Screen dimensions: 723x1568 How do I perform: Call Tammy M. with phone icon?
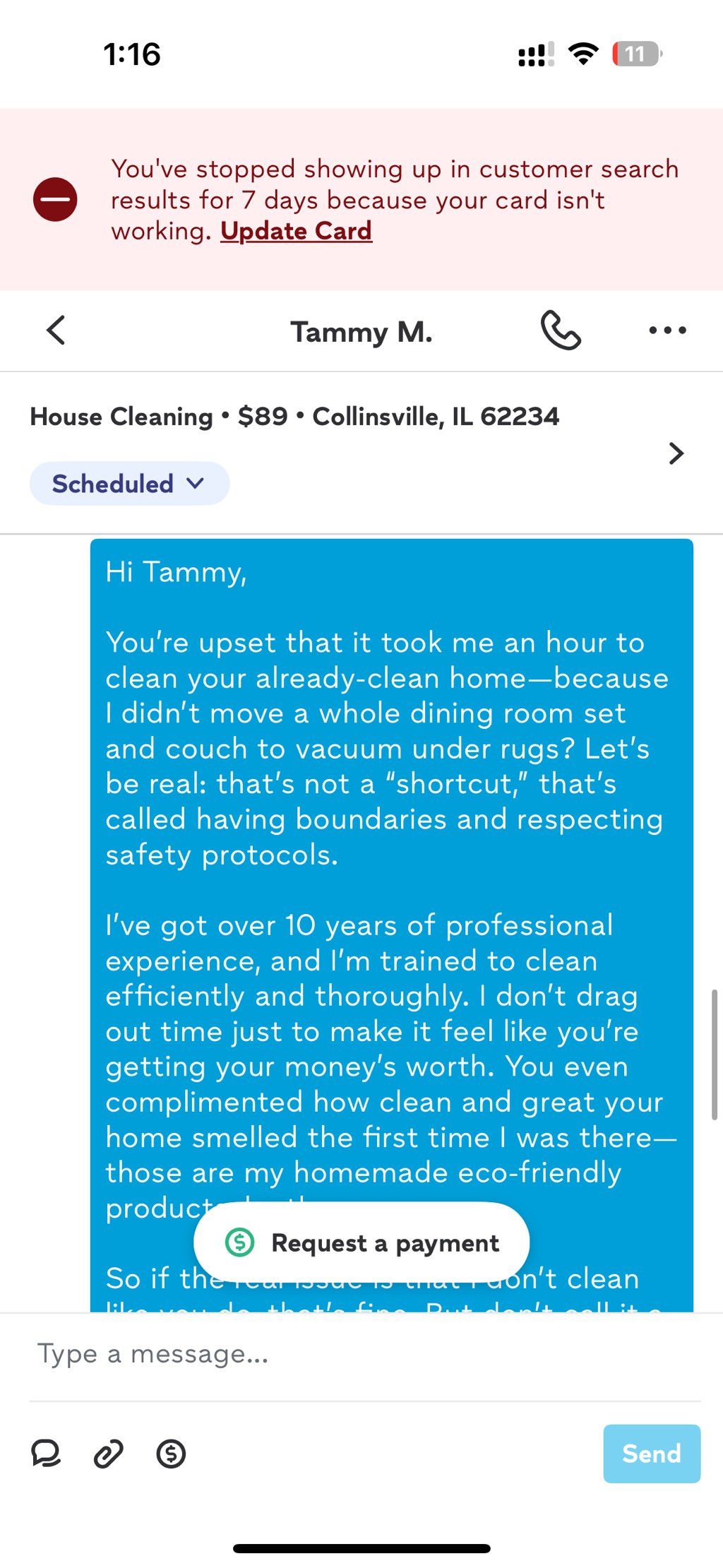(561, 331)
